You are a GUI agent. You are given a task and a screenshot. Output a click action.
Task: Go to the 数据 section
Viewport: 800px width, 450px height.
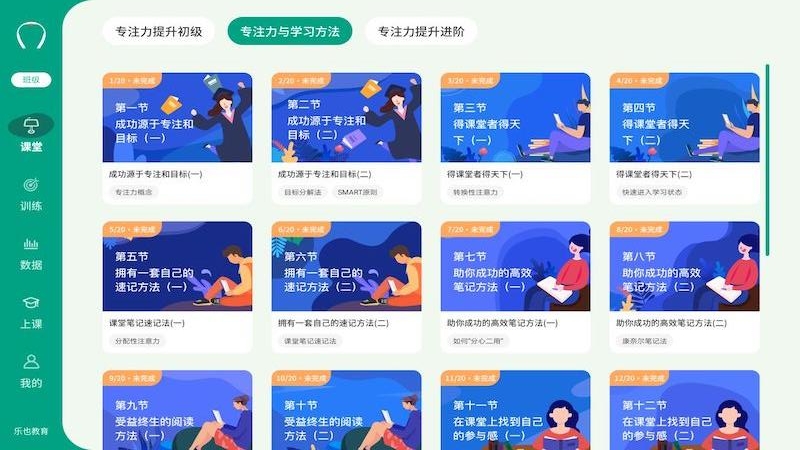(x=31, y=252)
